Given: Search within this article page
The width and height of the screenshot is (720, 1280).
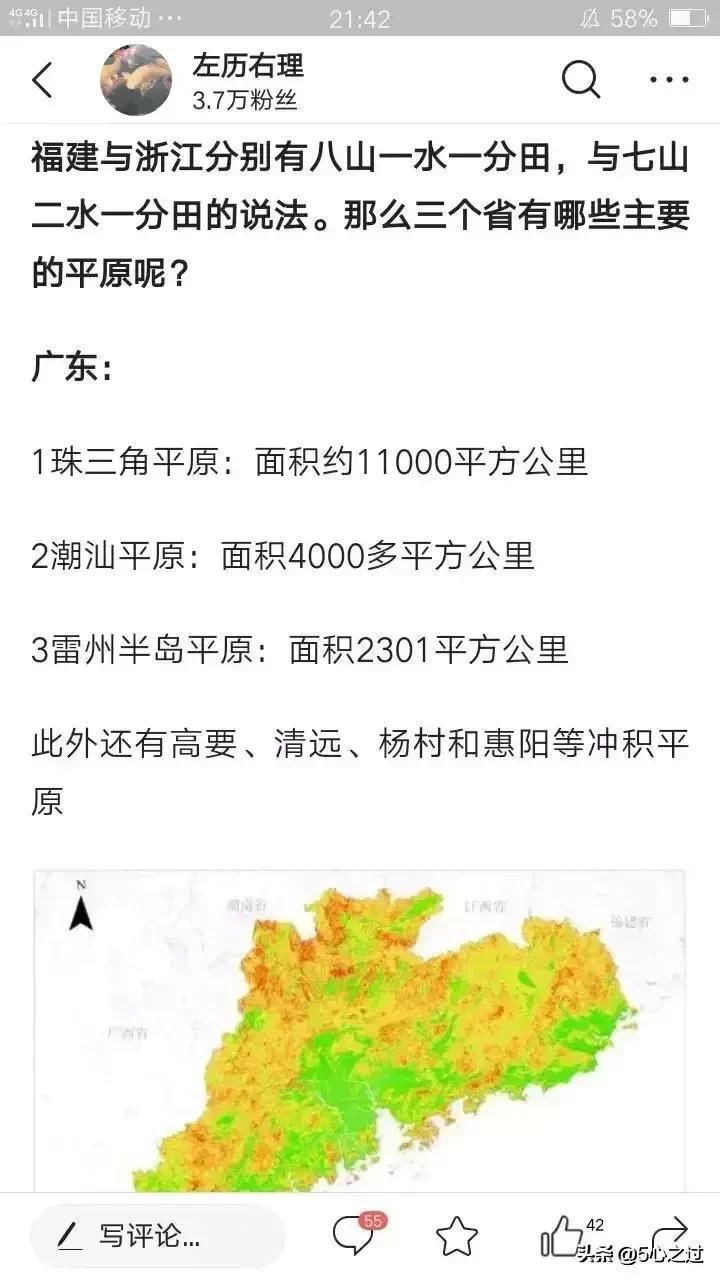Looking at the screenshot, I should 580,80.
